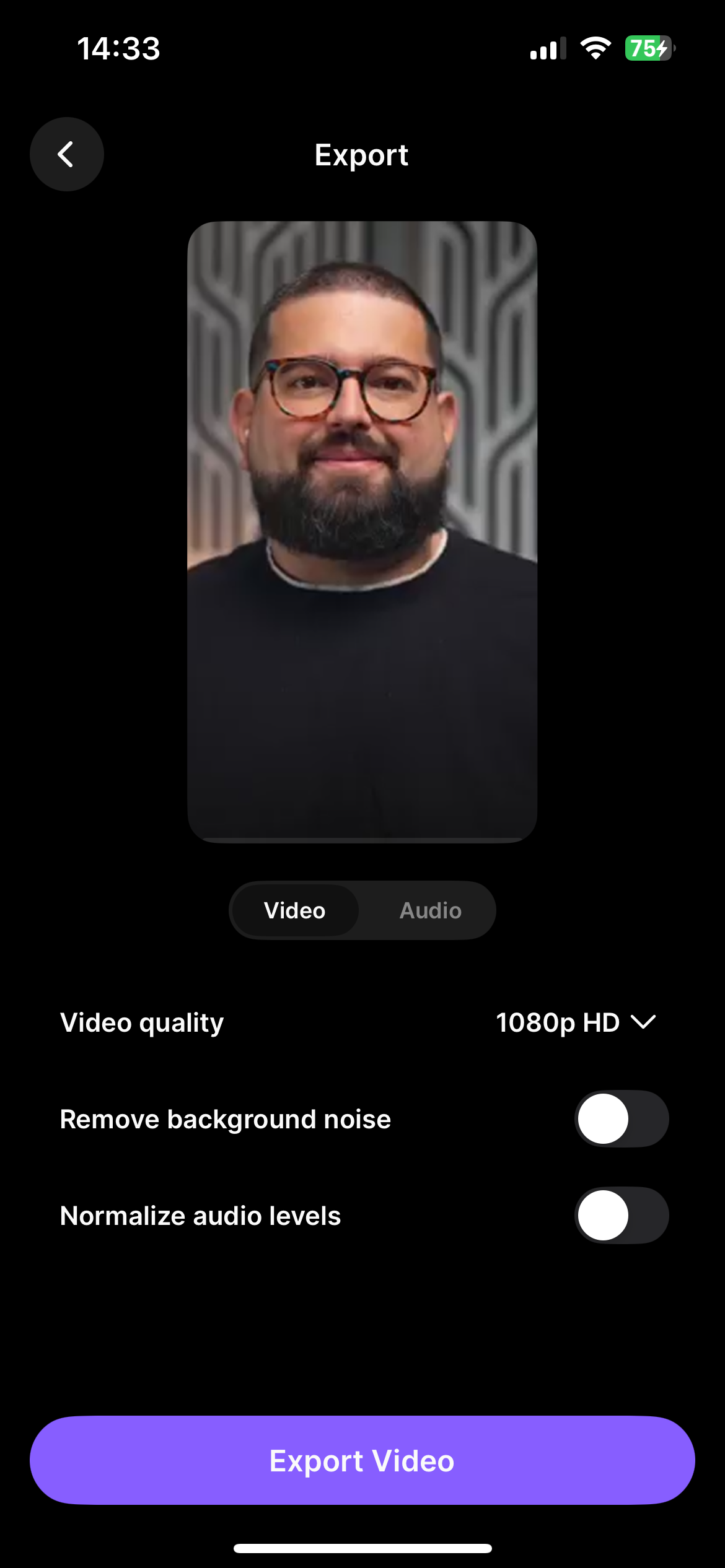The height and width of the screenshot is (1568, 725).
Task: Tap the video preview thumbnail
Action: coord(362,531)
